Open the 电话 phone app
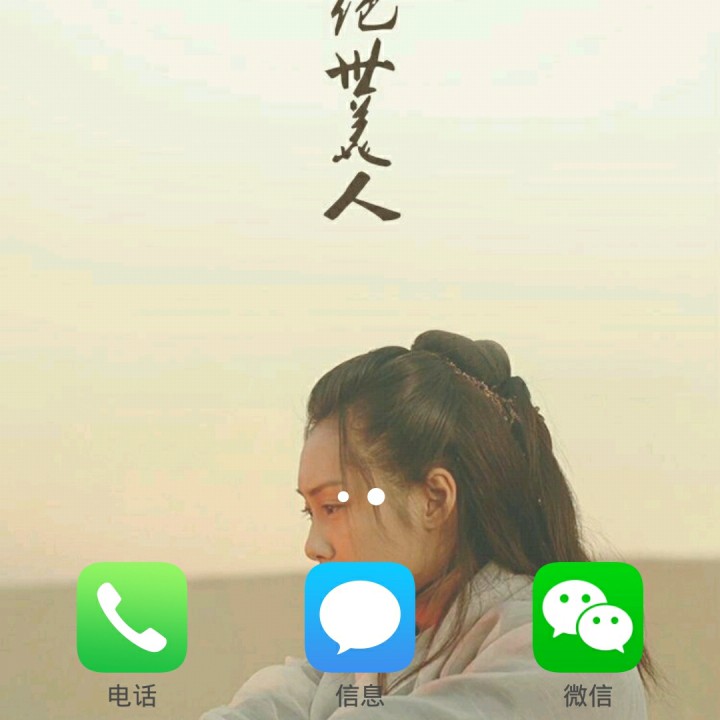The width and height of the screenshot is (720, 720). pos(132,617)
